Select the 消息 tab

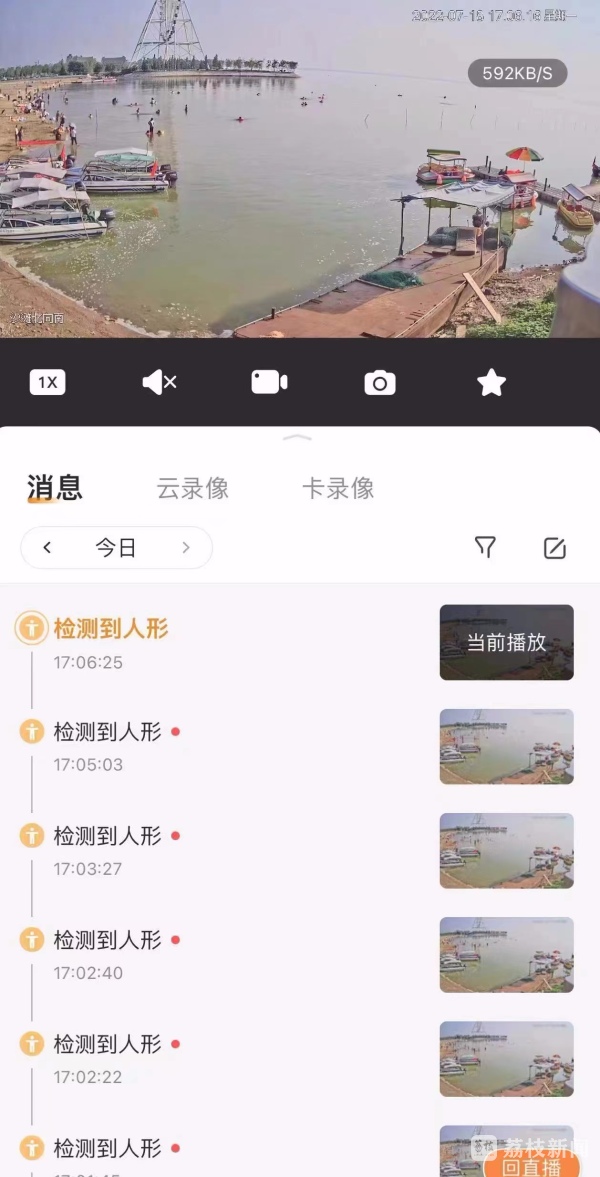click(x=55, y=488)
